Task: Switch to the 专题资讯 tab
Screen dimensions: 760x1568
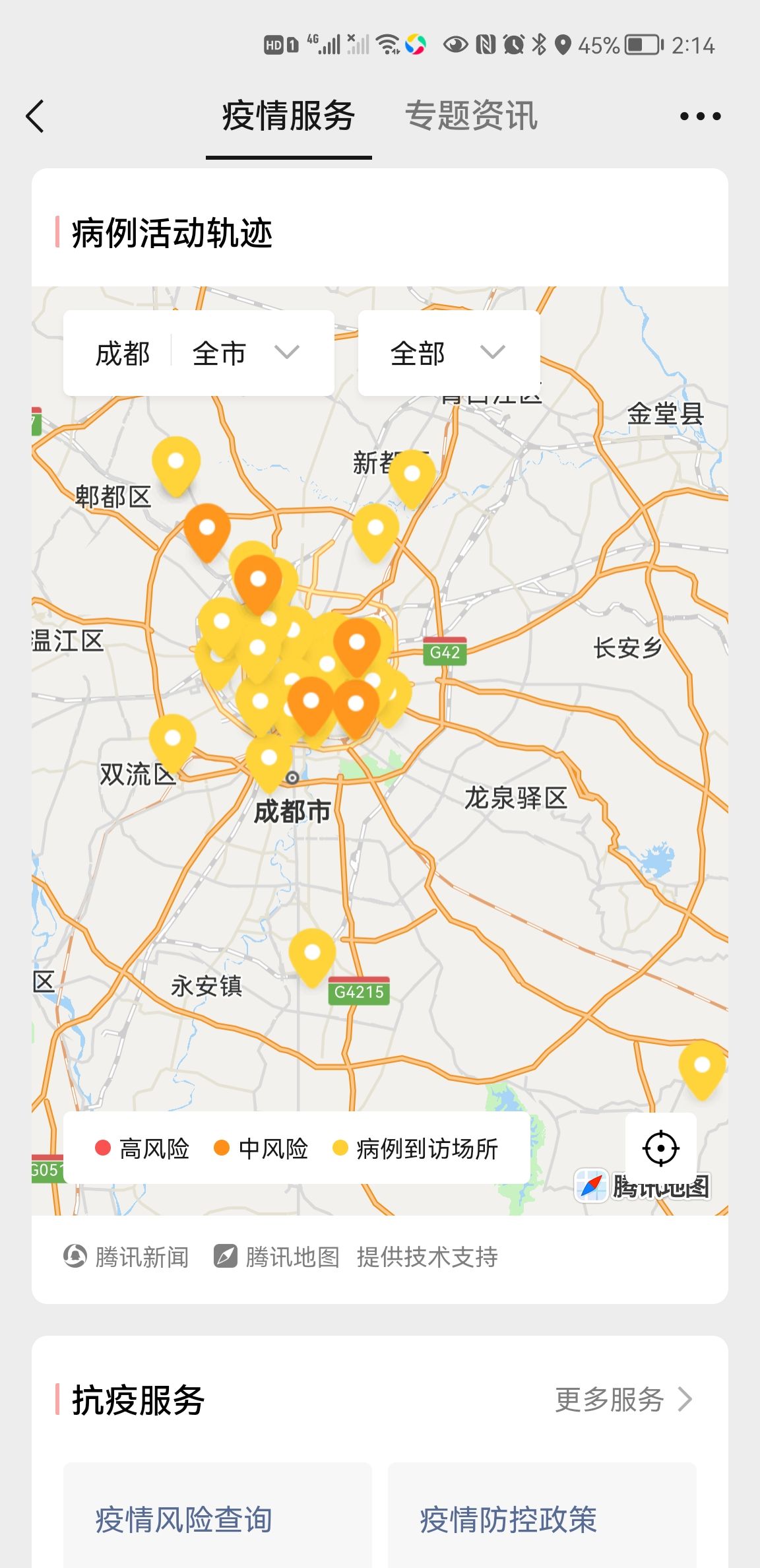Action: click(471, 116)
